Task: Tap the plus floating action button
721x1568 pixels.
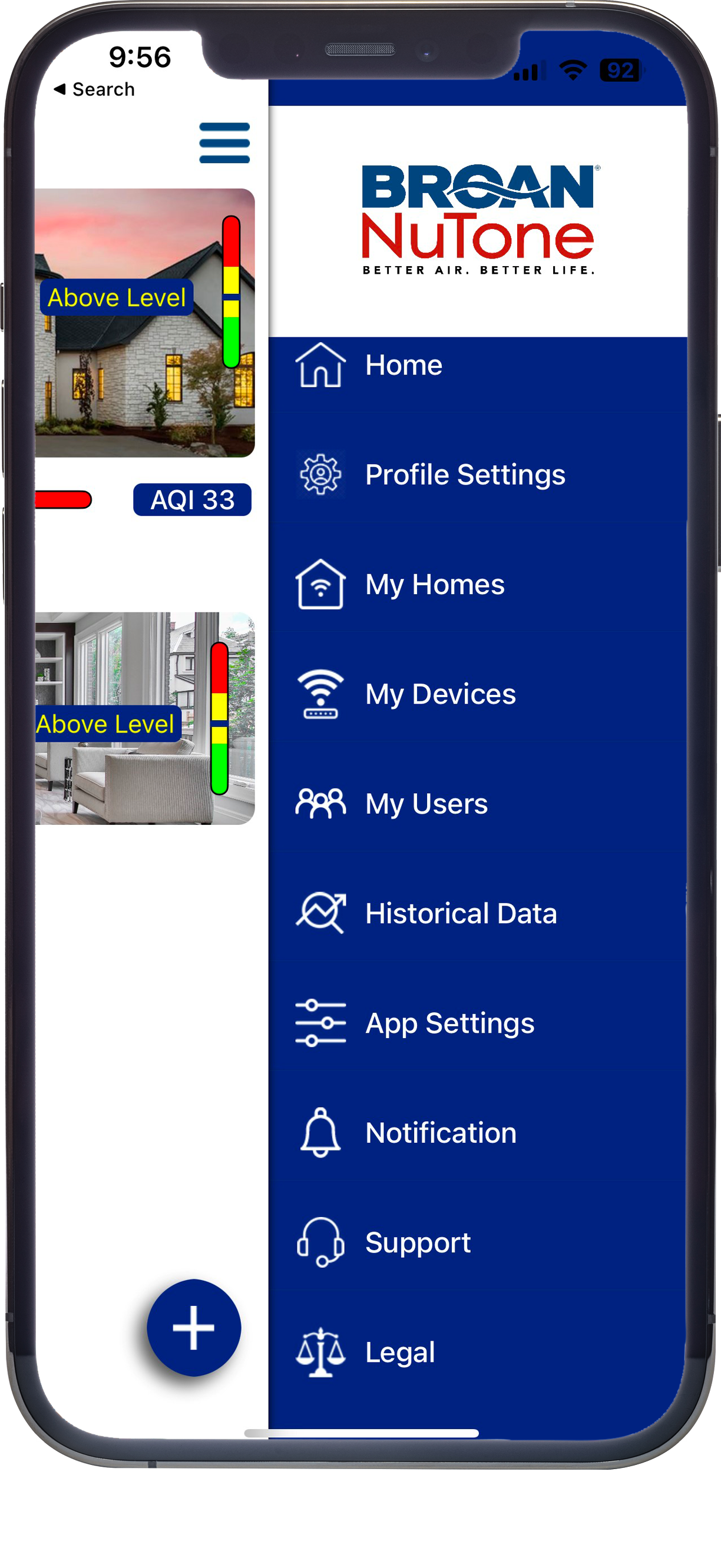Action: point(194,1328)
